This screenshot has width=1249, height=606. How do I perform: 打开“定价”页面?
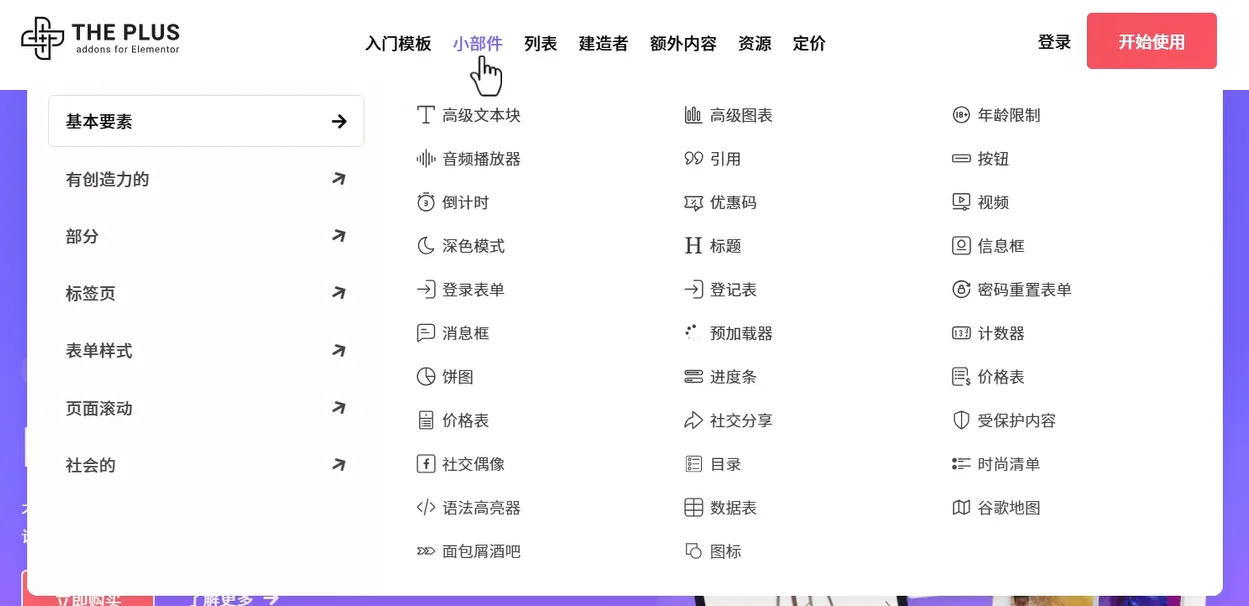tap(809, 44)
